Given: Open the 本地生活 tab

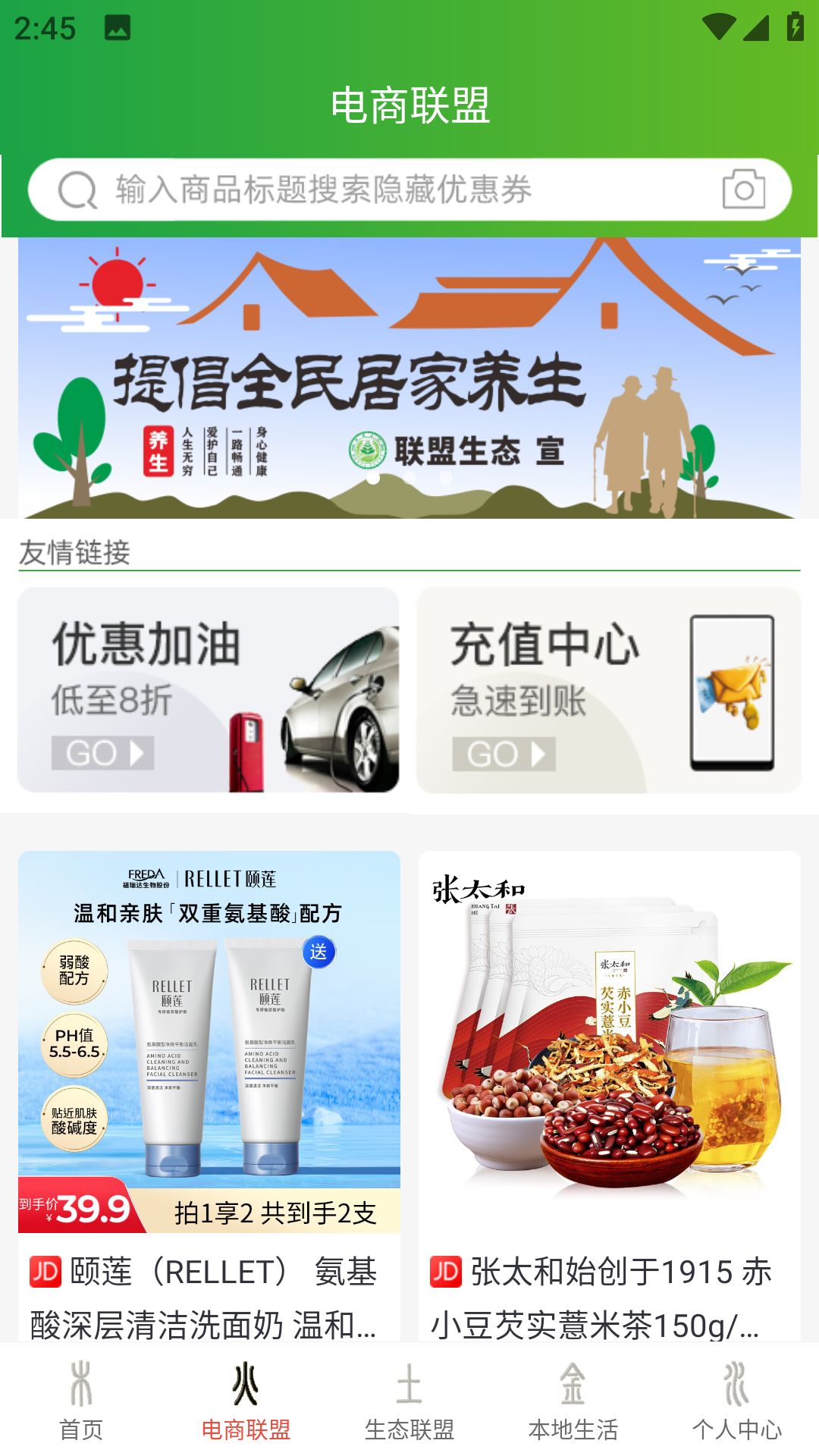Looking at the screenshot, I should pyautogui.click(x=573, y=1401).
